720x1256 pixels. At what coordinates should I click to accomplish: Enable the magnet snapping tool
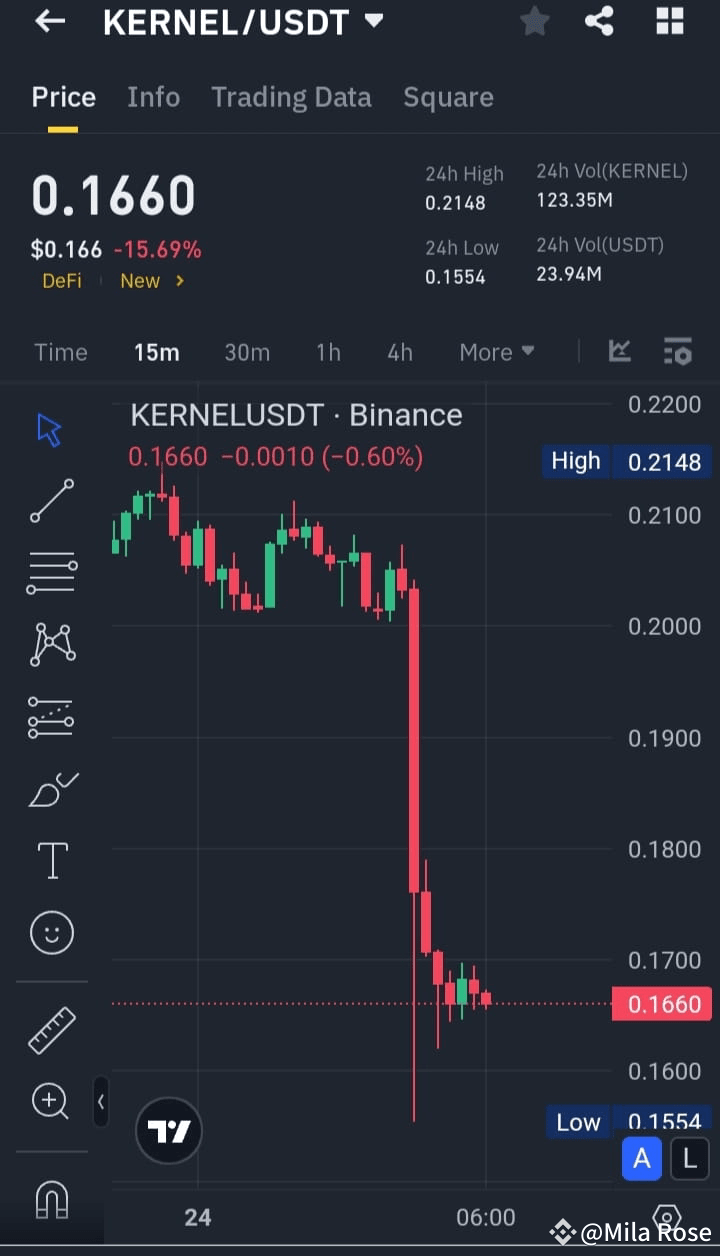51,1200
